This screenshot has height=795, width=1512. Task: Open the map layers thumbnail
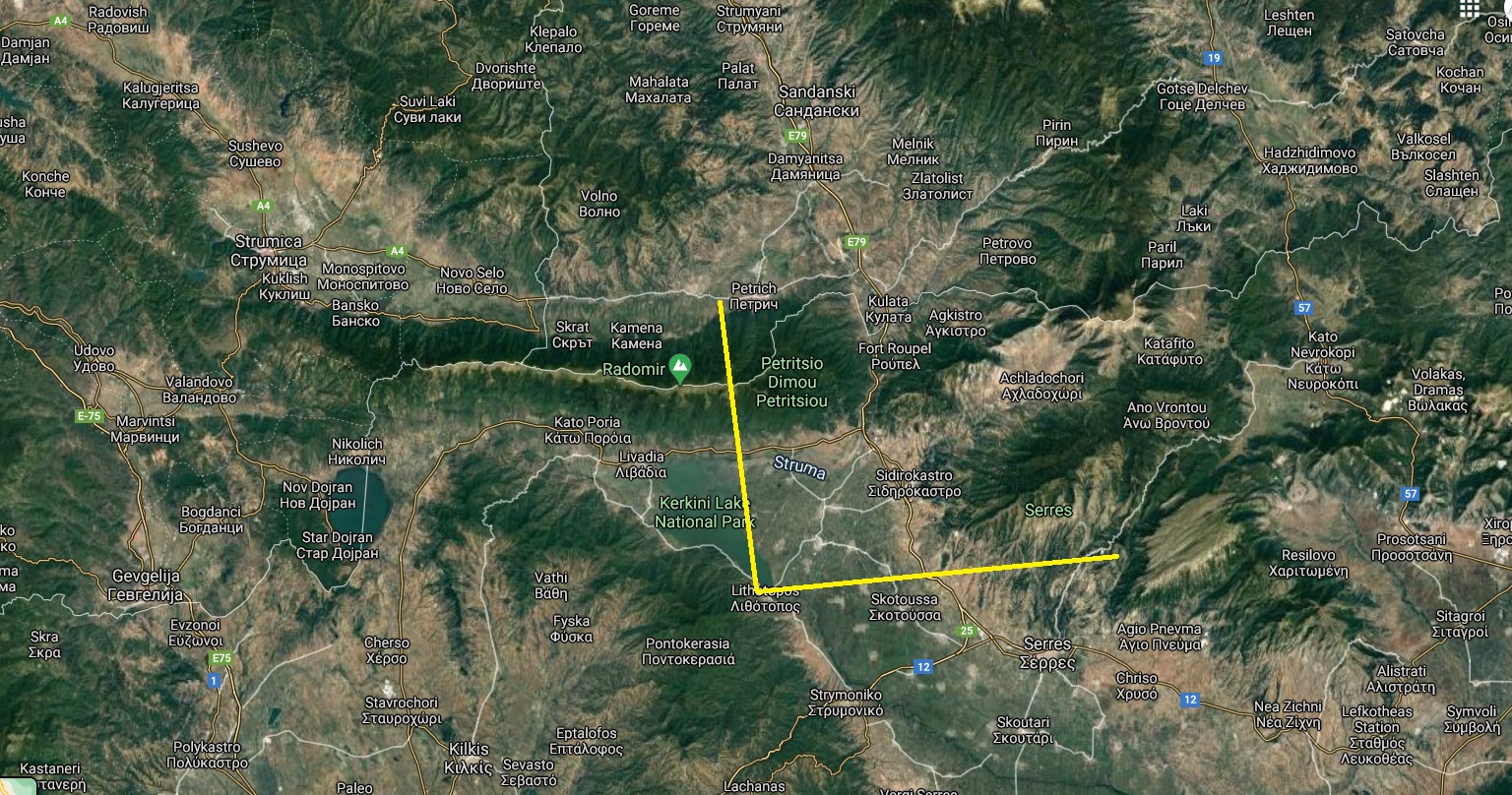click(x=18, y=786)
